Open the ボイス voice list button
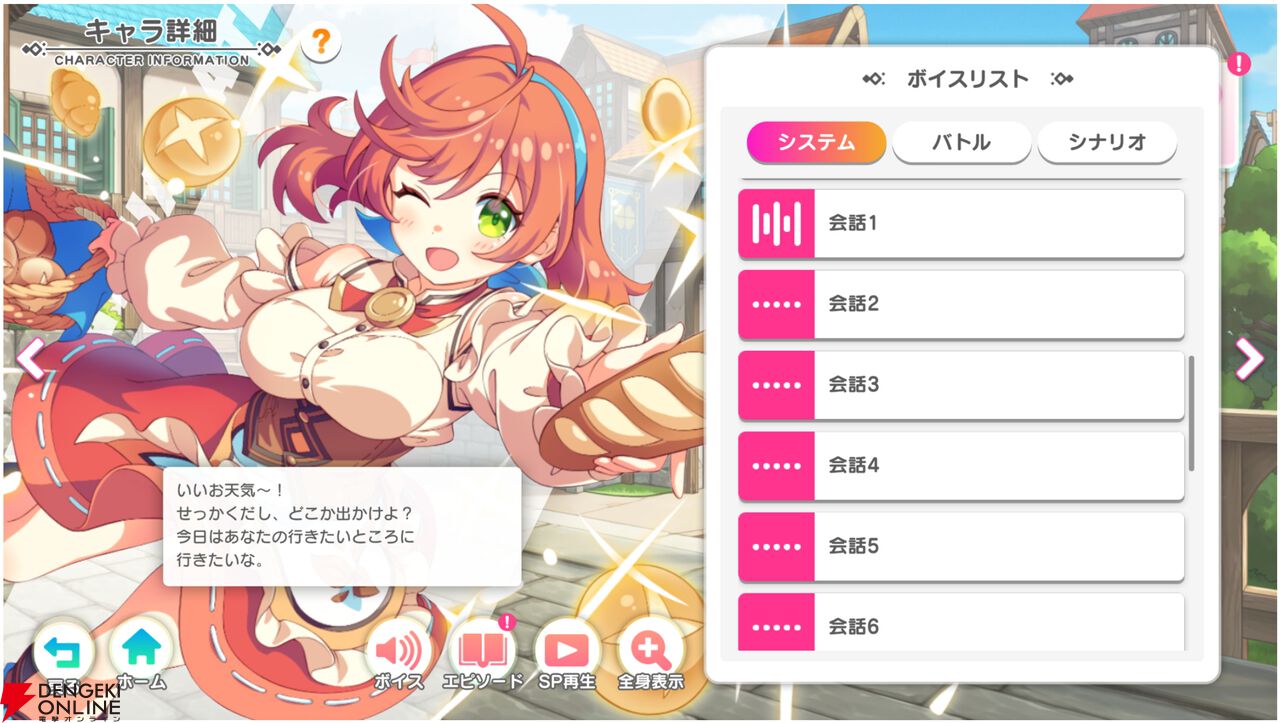 399,654
